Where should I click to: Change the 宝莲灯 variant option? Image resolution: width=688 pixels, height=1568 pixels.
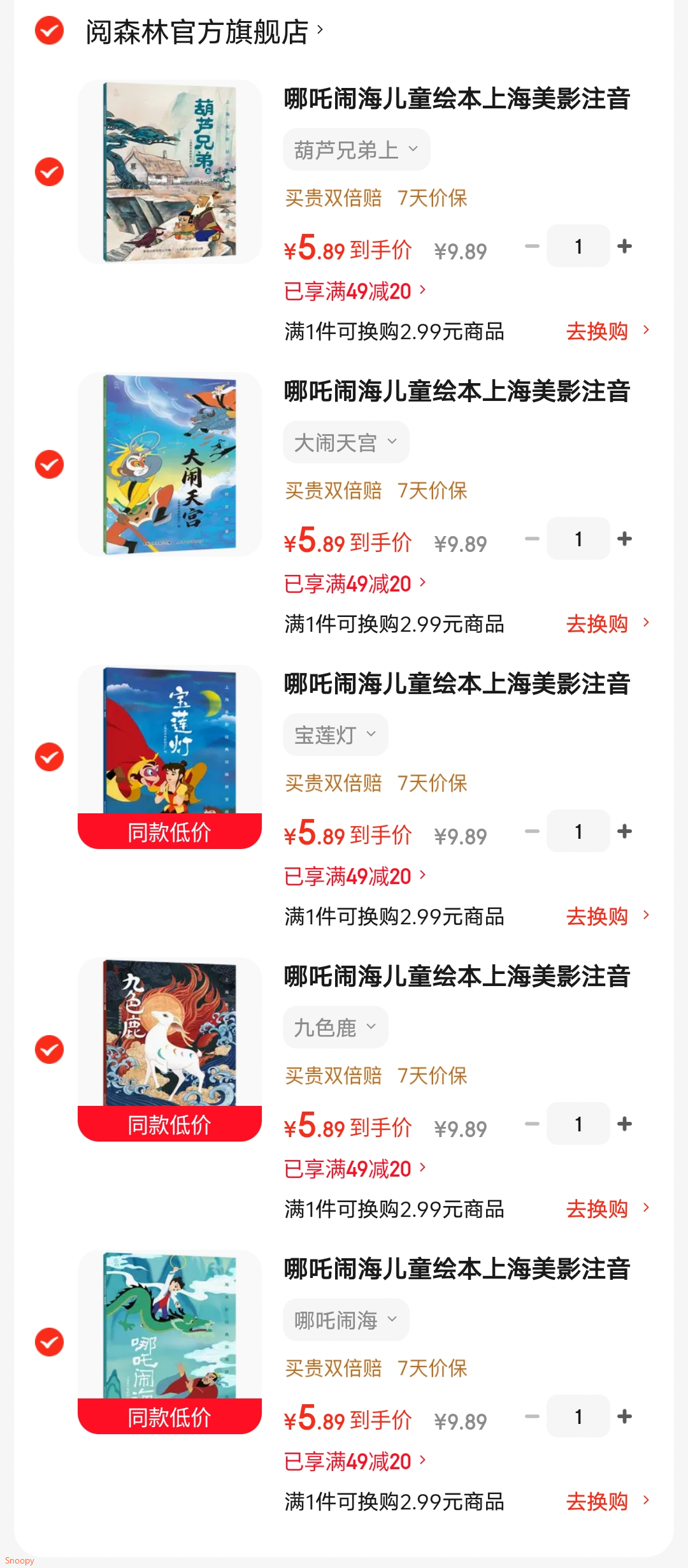click(x=336, y=735)
